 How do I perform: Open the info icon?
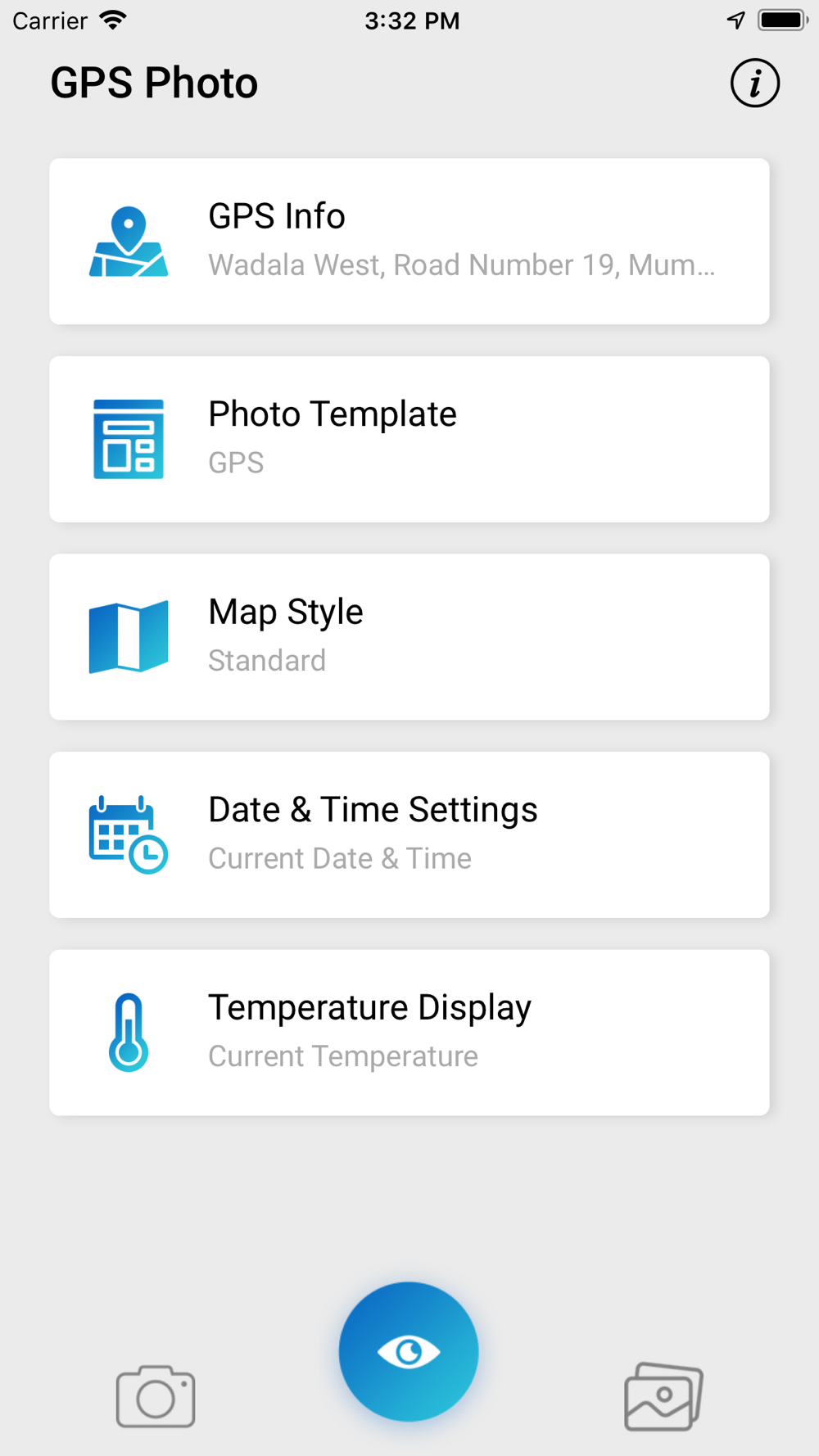(754, 83)
